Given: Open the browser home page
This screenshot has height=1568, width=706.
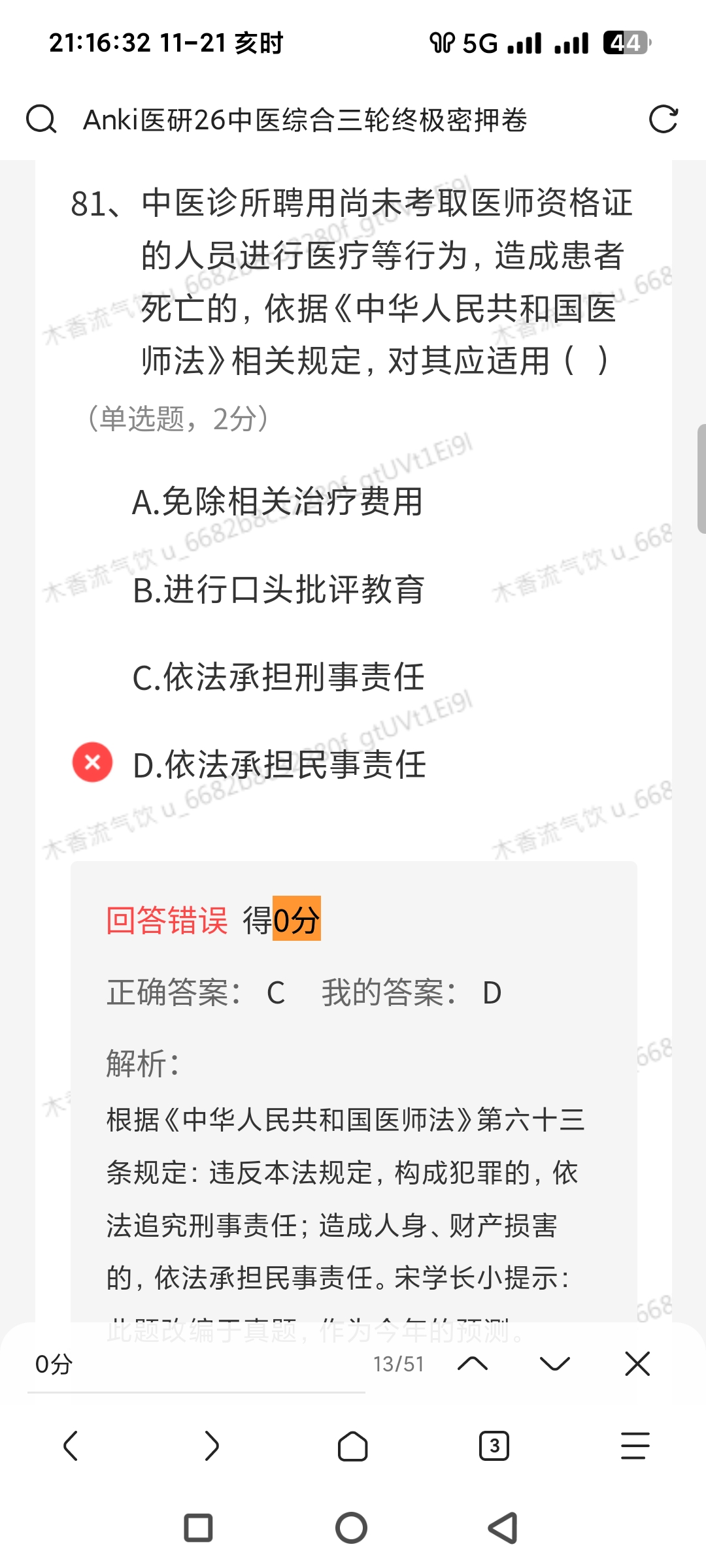Looking at the screenshot, I should [x=353, y=1445].
